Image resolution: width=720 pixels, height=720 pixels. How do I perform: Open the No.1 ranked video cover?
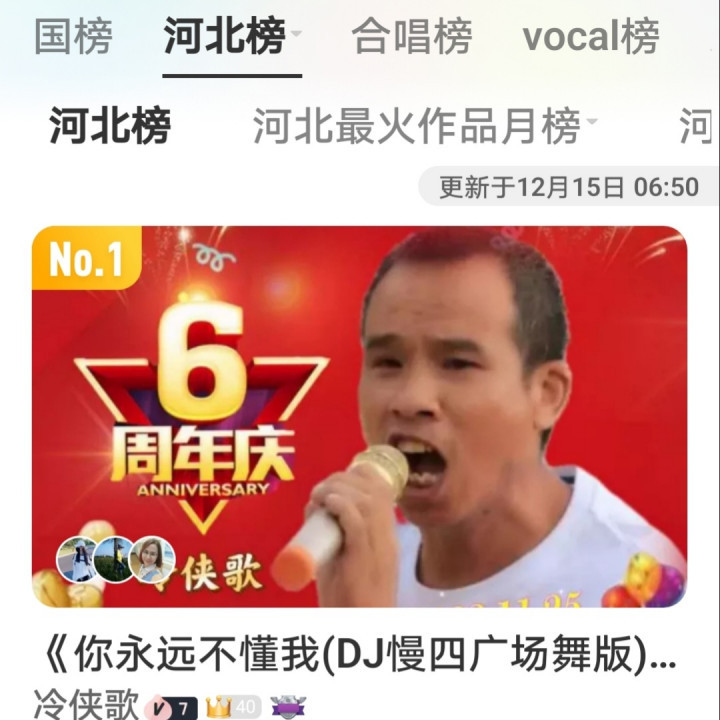click(359, 416)
